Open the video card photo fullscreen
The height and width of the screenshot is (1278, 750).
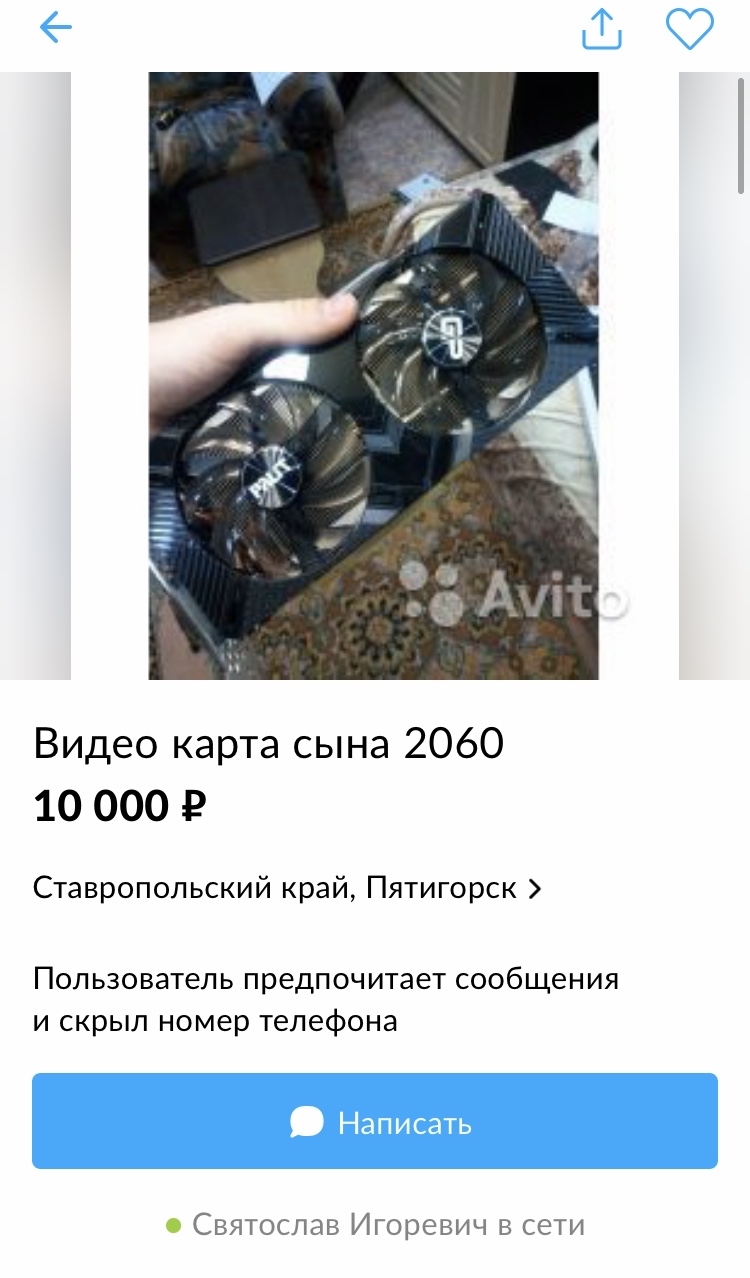pyautogui.click(x=374, y=376)
